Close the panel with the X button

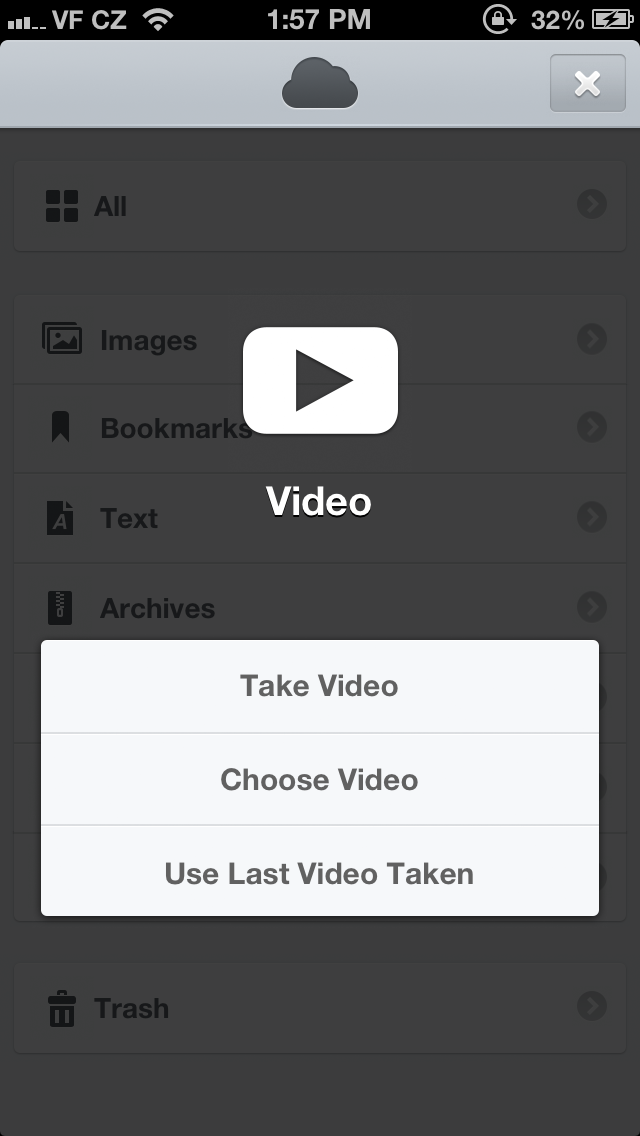coord(587,84)
